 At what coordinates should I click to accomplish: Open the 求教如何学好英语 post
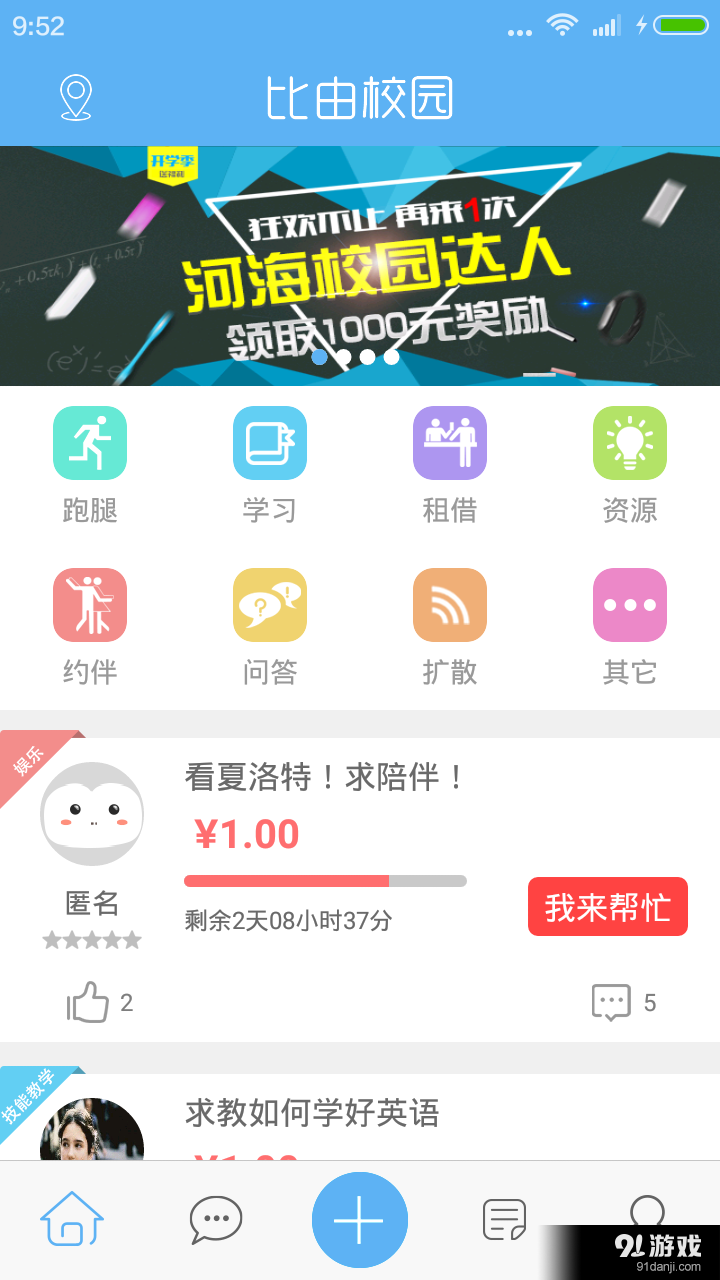tap(315, 1113)
